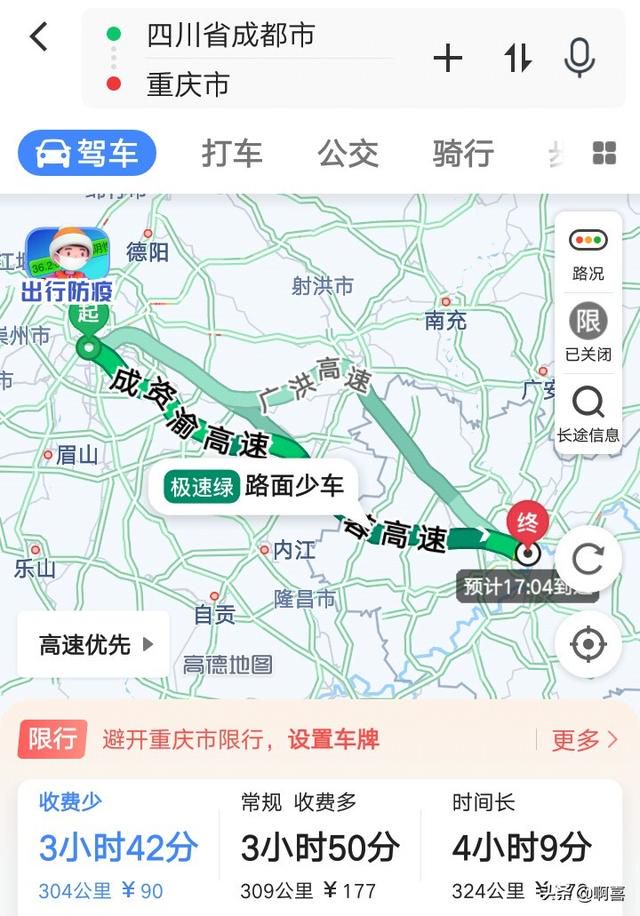Toggle the 路况 traffic layer
This screenshot has height=916, width=640.
(588, 253)
